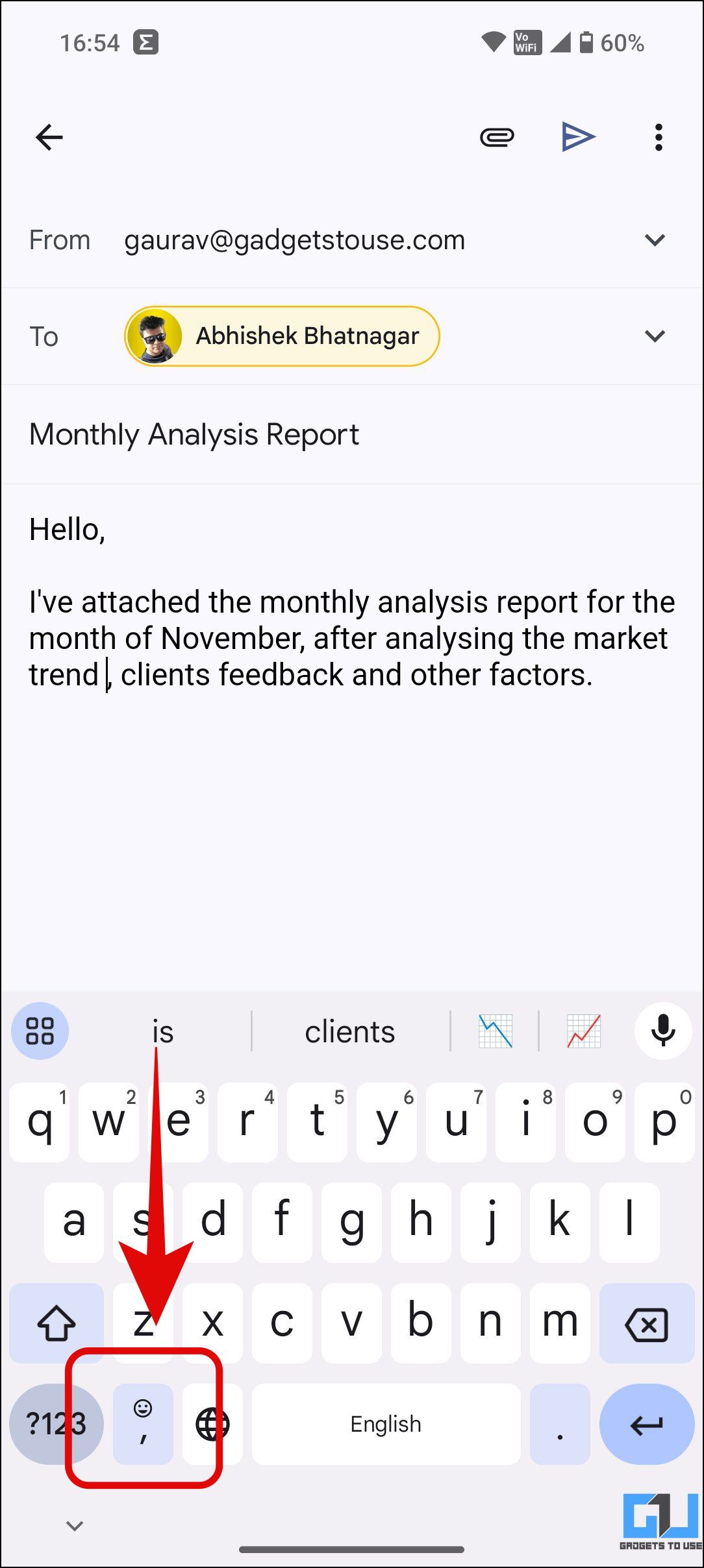704x1568 pixels.
Task: Expand the To recipients field
Action: (x=655, y=336)
